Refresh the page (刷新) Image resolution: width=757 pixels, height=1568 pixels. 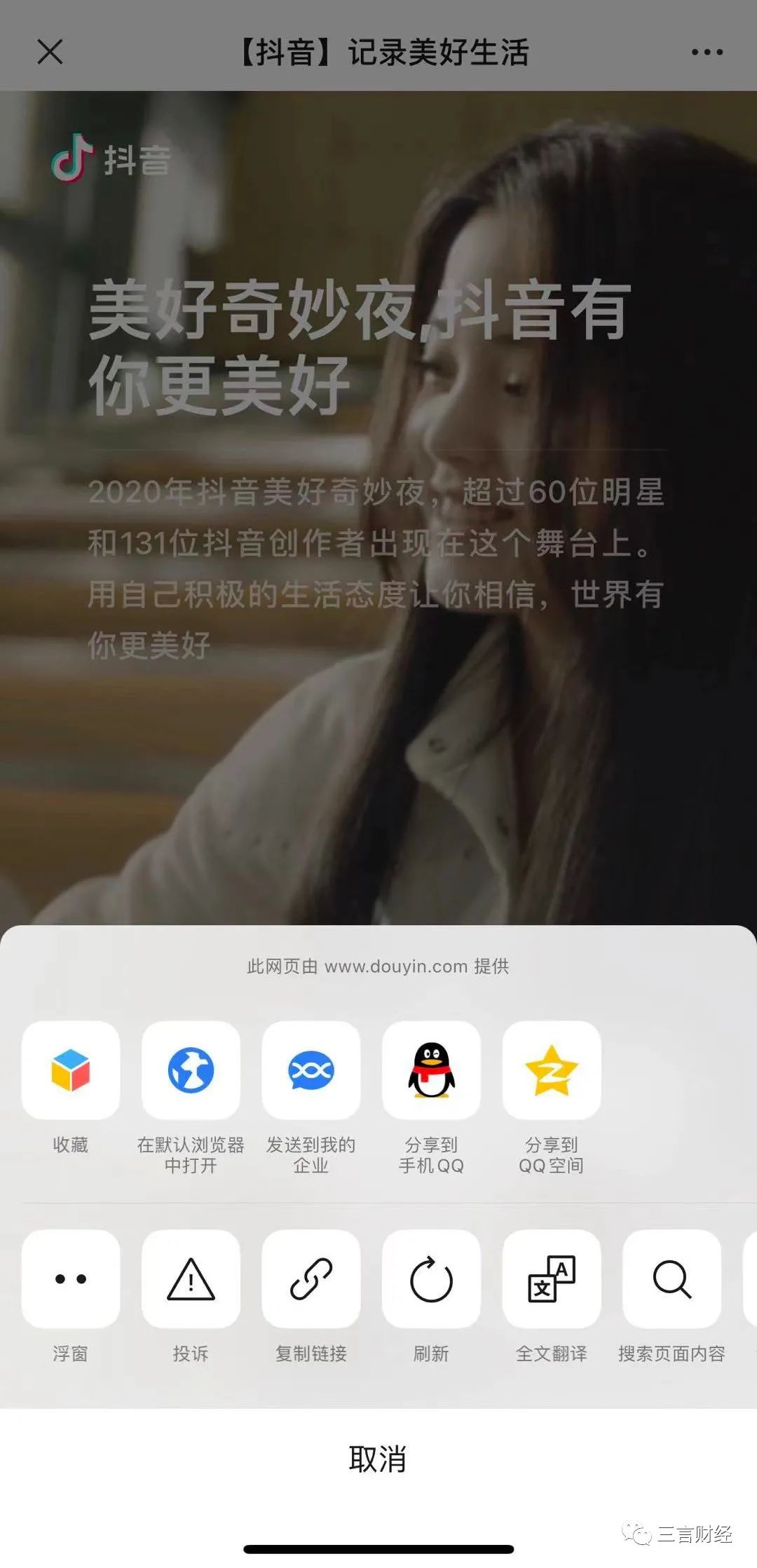[431, 1279]
